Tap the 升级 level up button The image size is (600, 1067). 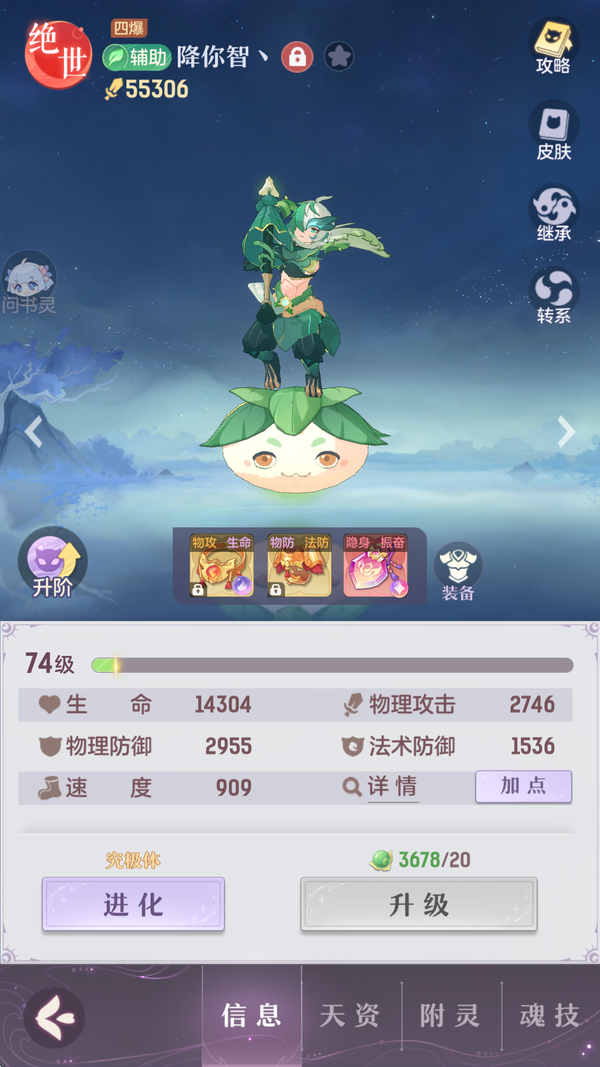(419, 905)
